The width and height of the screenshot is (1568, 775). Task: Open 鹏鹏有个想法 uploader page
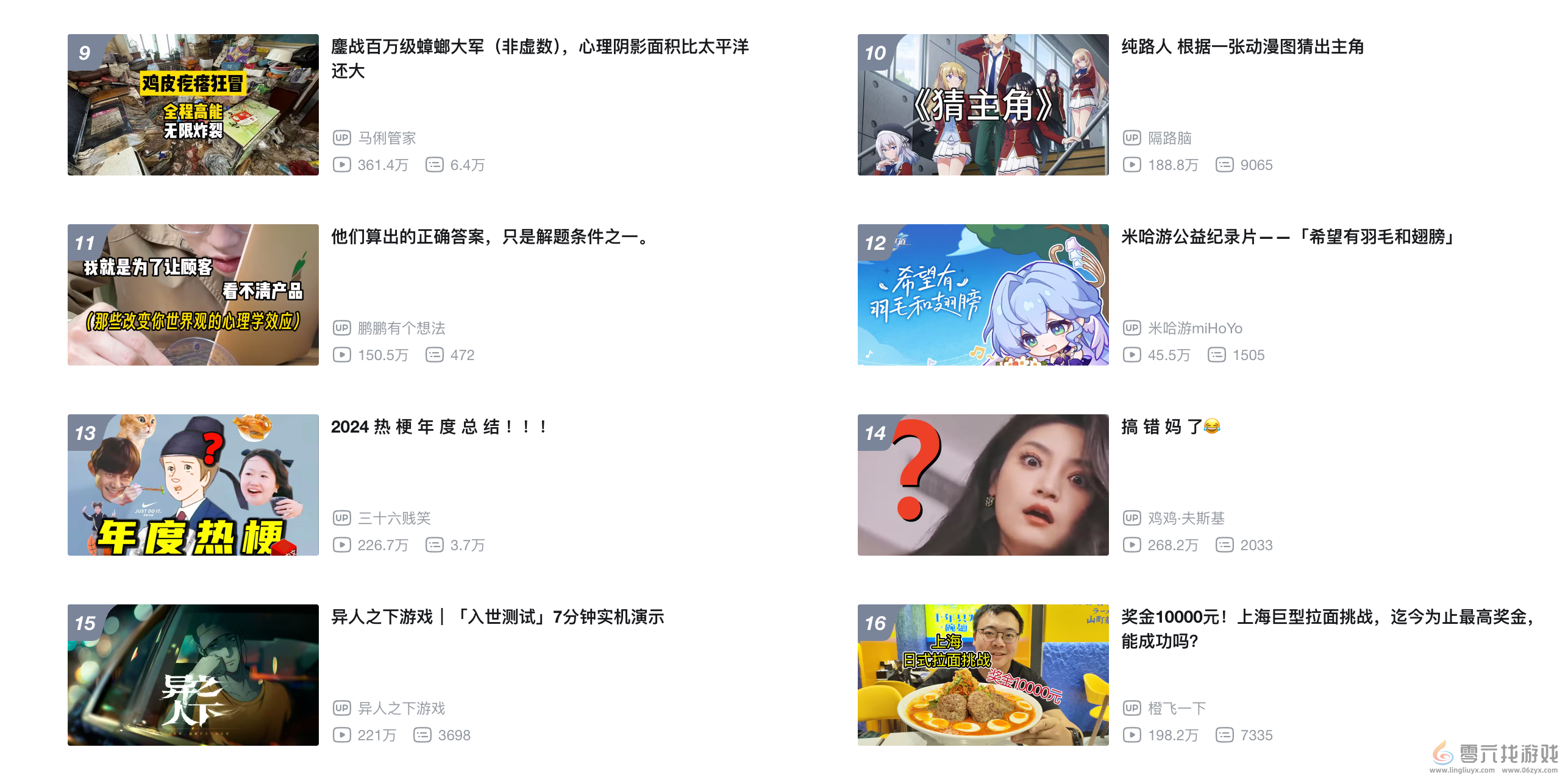(401, 328)
